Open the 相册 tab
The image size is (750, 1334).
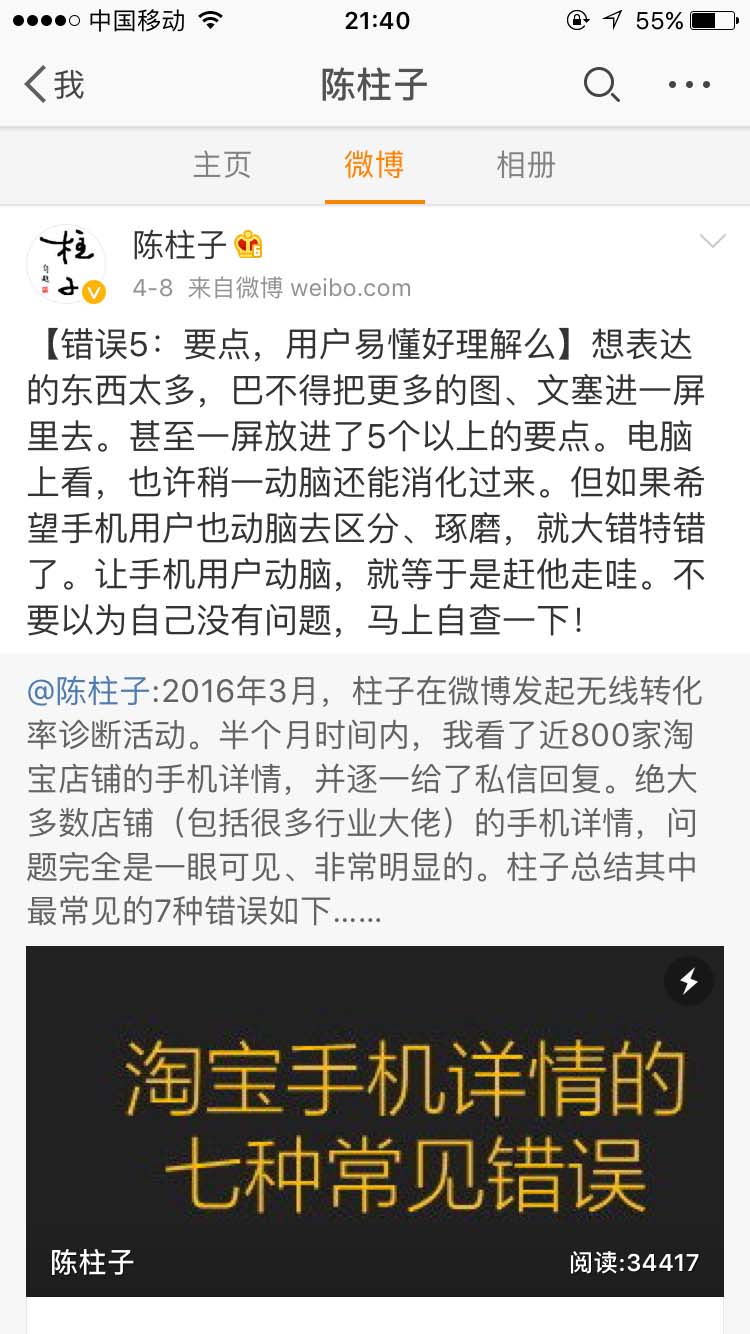point(525,165)
